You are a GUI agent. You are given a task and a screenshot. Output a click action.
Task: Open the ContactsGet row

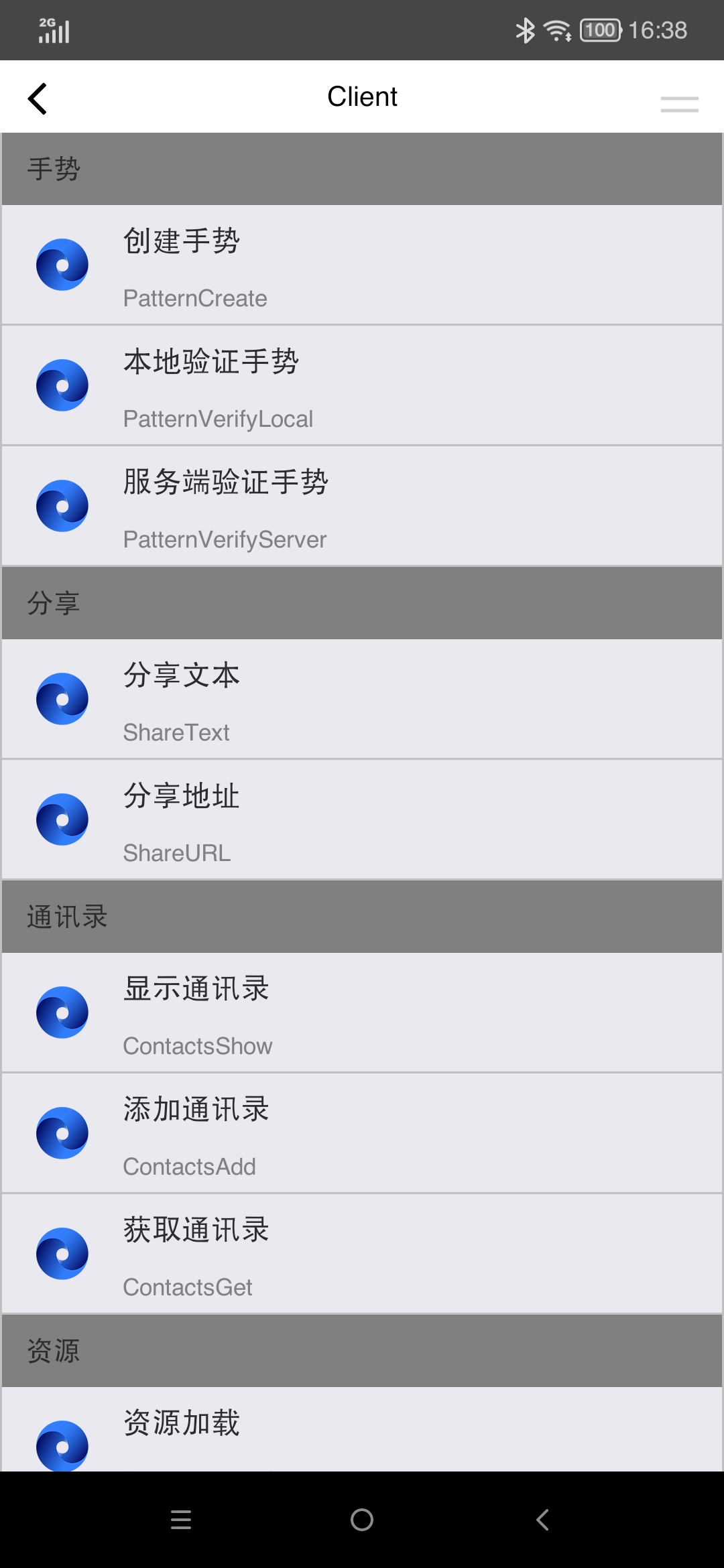(362, 1254)
